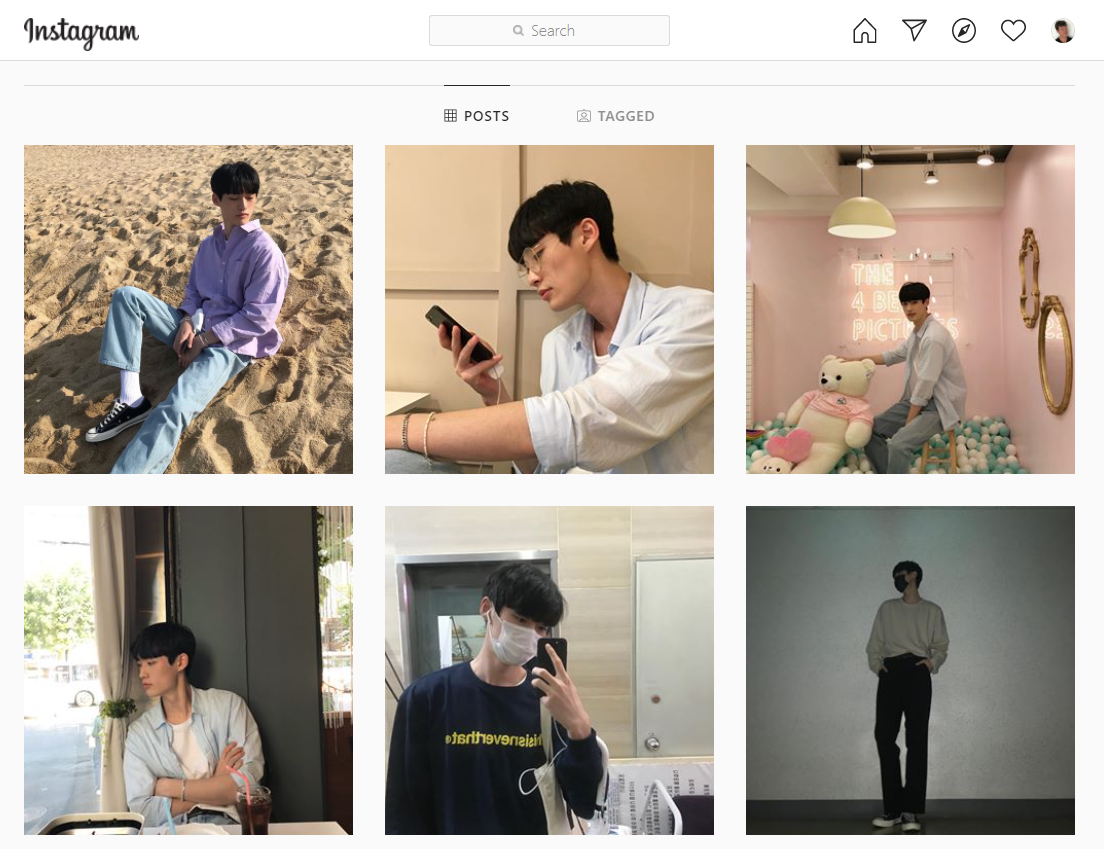1104x849 pixels.
Task: Open the Explore compass icon
Action: pyautogui.click(x=964, y=31)
